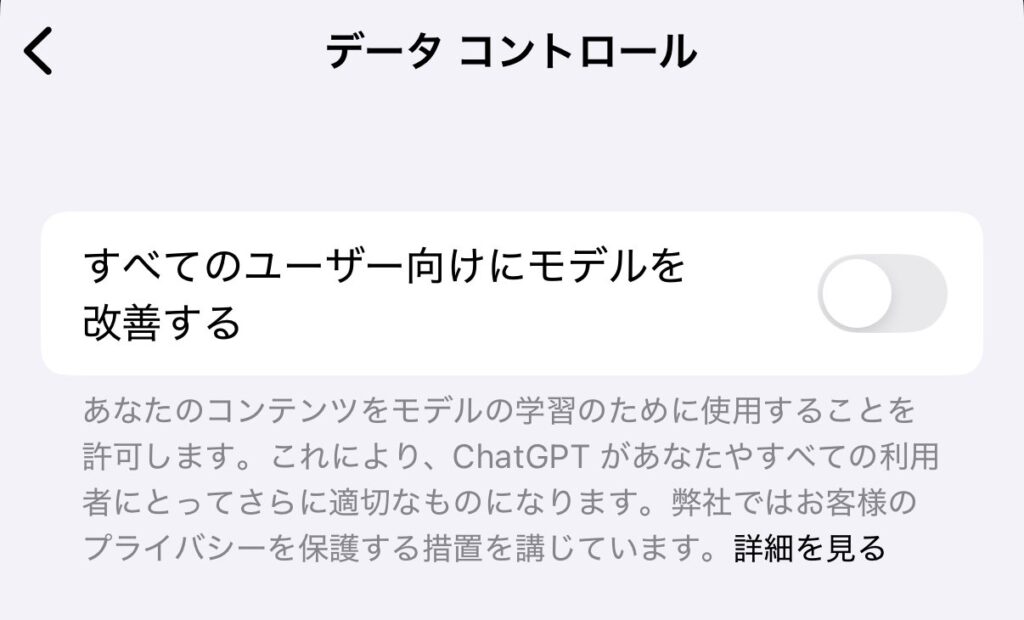Open the 詳細を見る link
This screenshot has width=1024, height=620.
click(x=809, y=548)
